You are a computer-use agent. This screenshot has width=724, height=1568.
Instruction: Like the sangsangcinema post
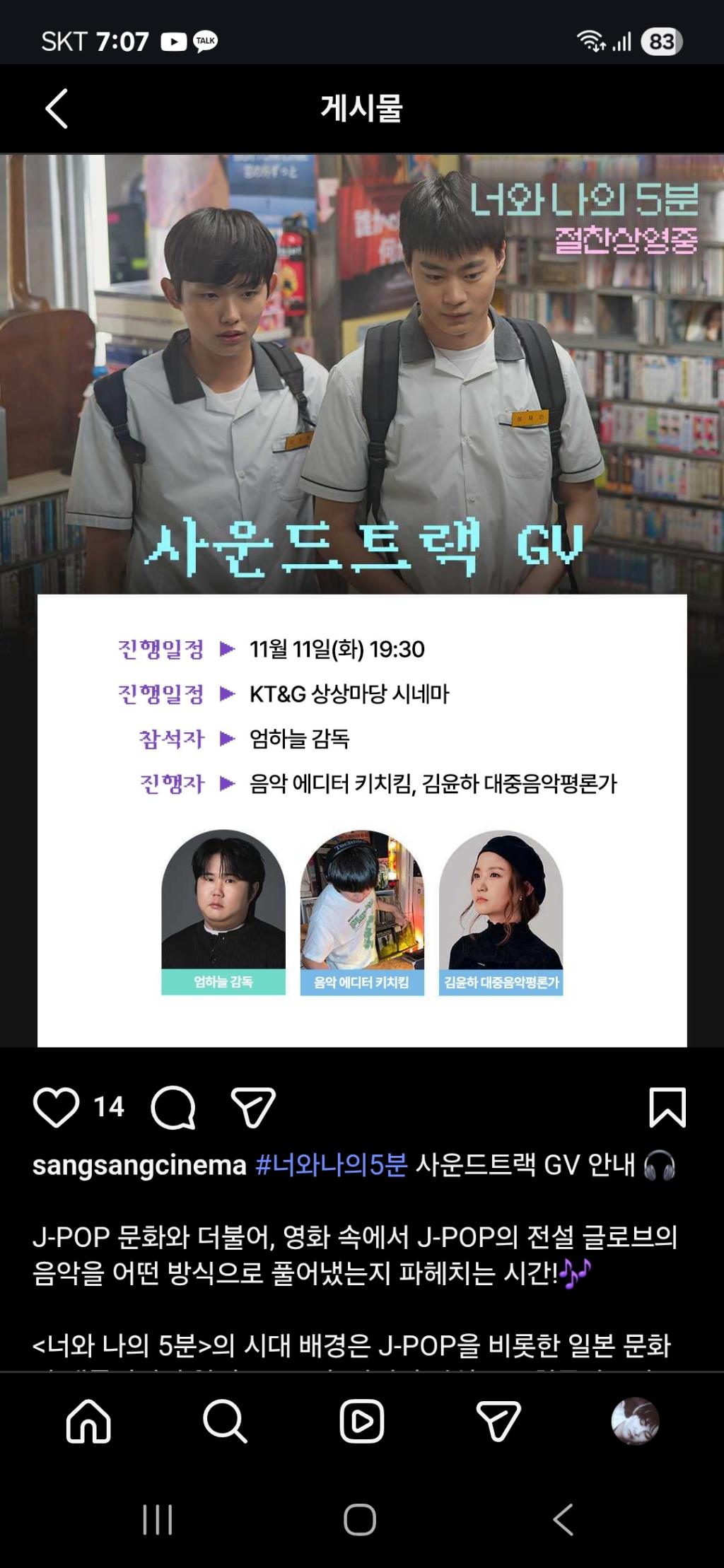tap(57, 1107)
